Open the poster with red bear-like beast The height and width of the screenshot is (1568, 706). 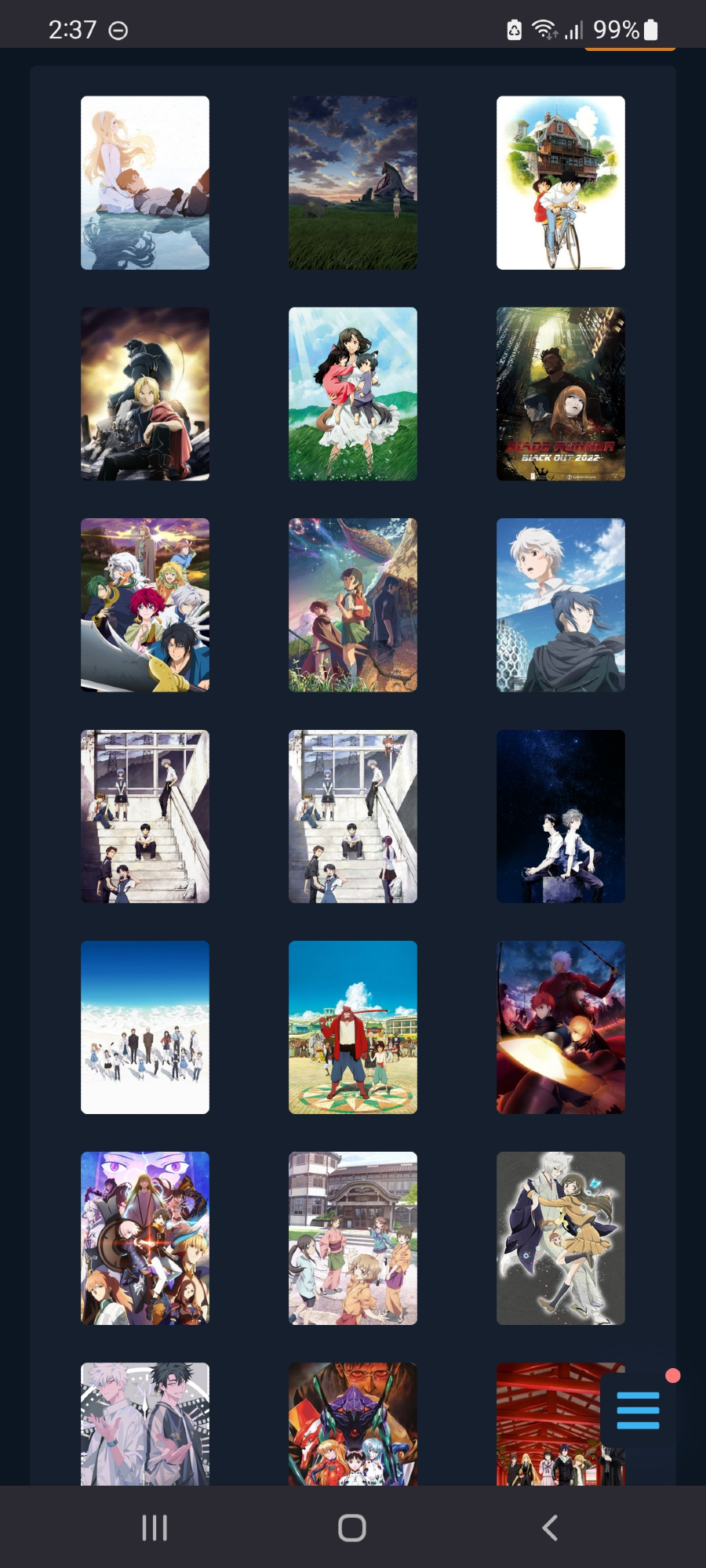coord(352,1027)
